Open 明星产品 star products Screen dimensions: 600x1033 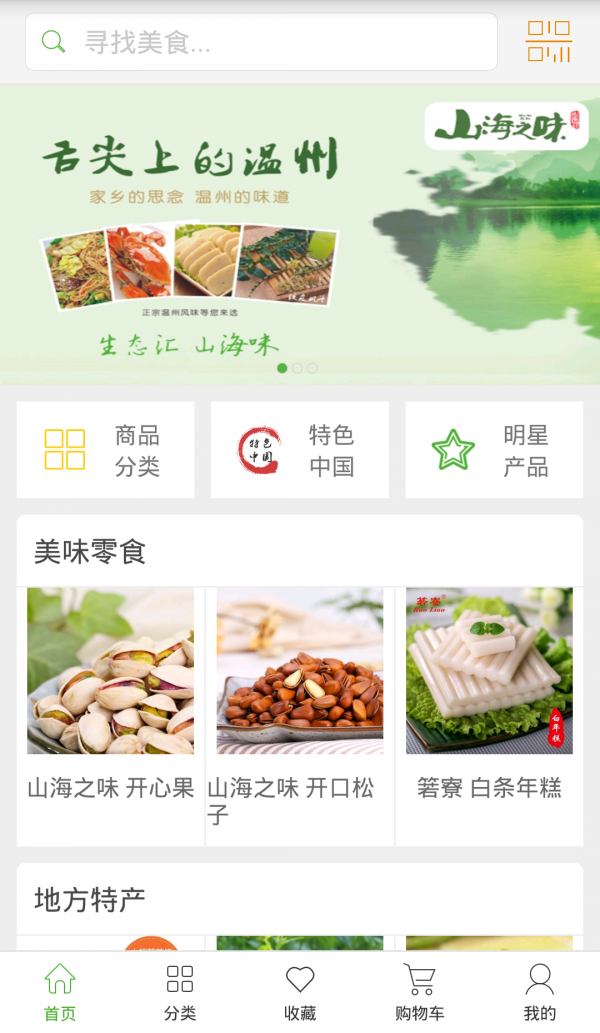(493, 450)
